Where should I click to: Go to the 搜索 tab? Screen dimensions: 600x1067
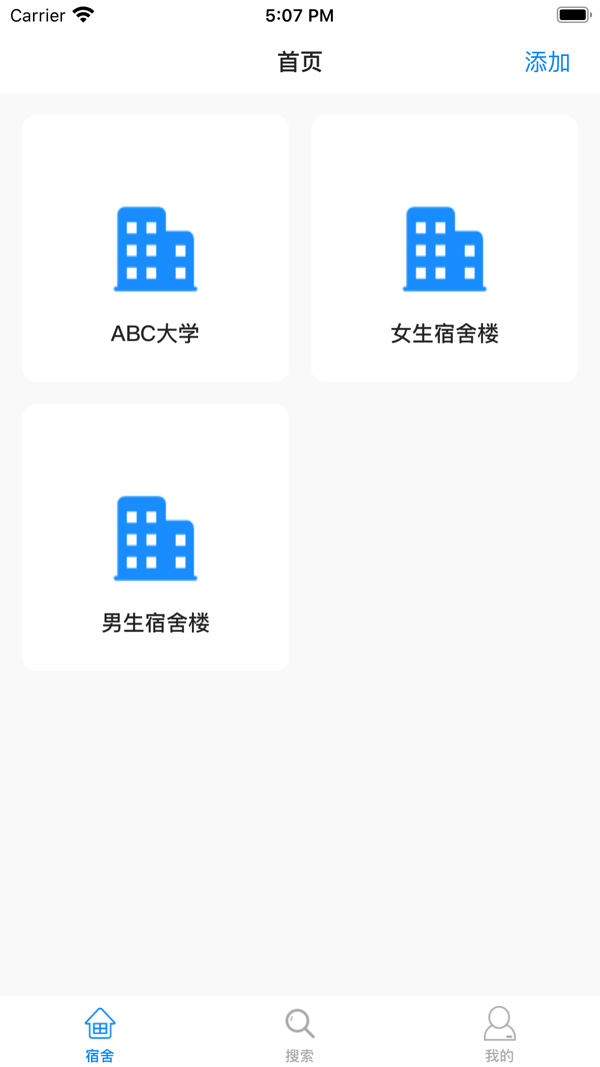pos(299,1034)
